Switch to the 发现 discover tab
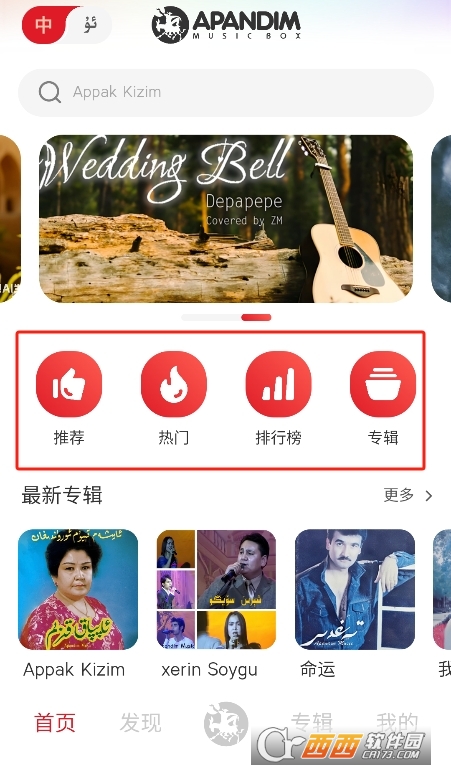Screen dimensions: 451x775 coord(140,723)
